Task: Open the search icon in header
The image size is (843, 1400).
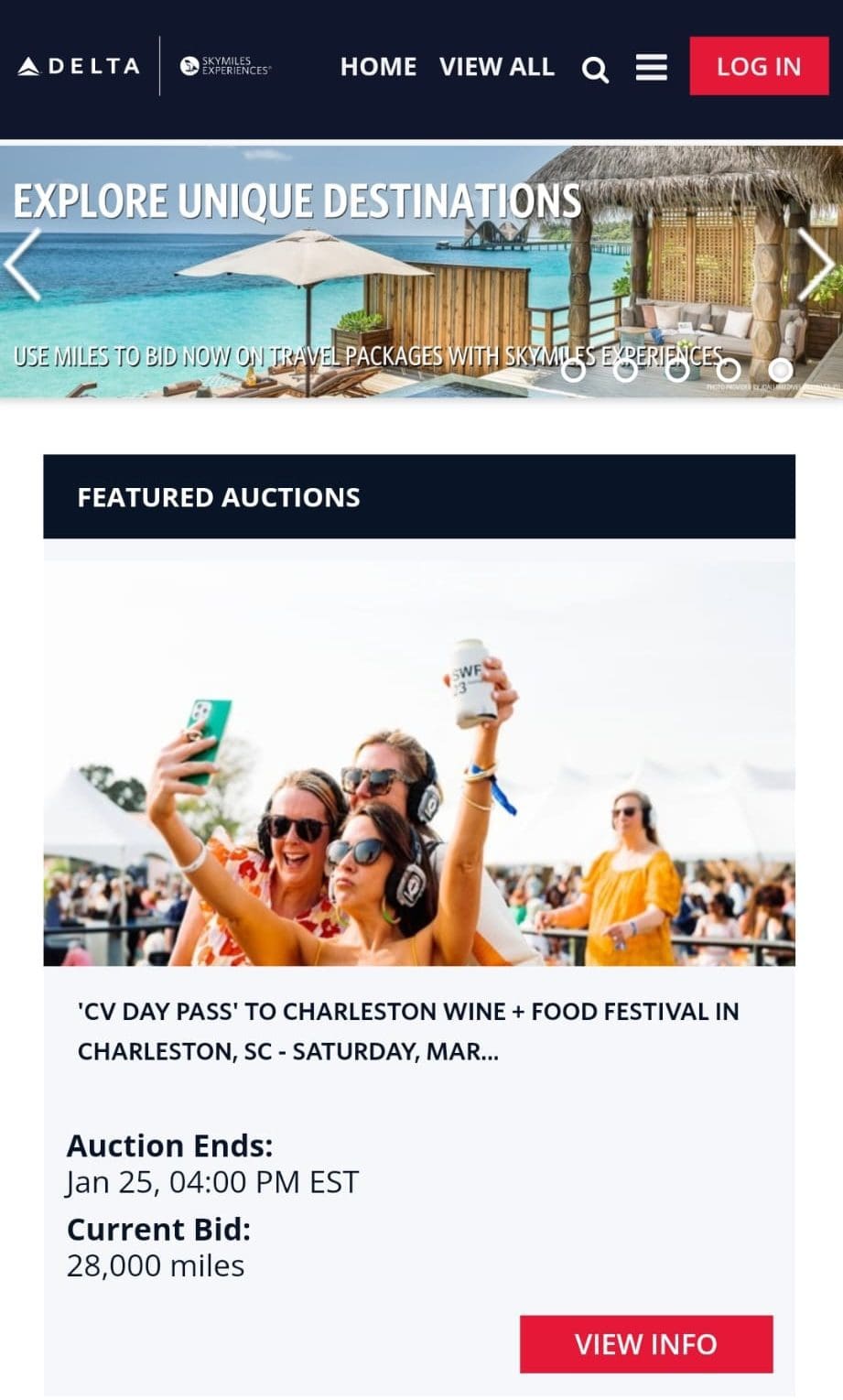Action: (595, 70)
